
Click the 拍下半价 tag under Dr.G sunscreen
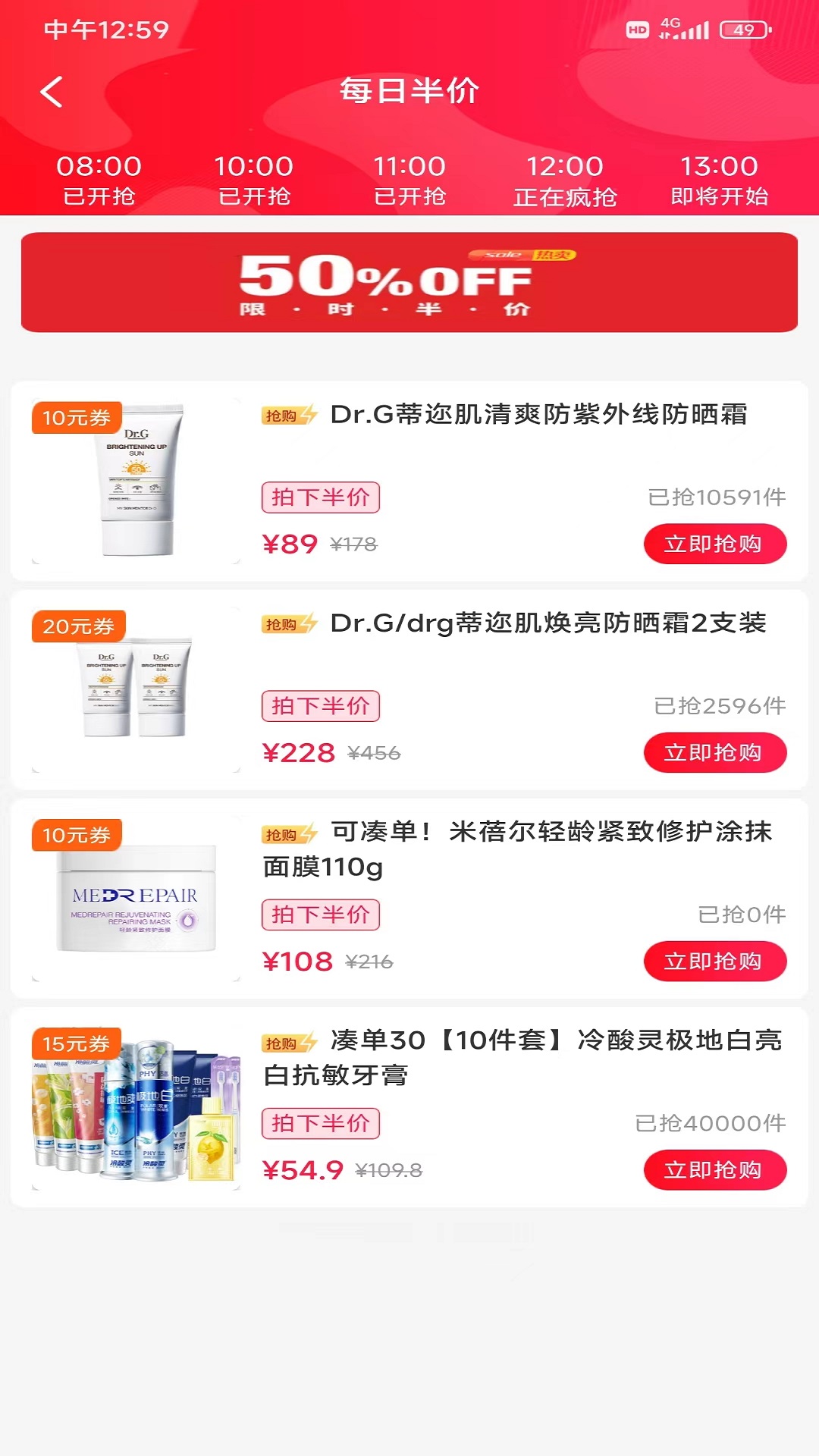(x=320, y=497)
